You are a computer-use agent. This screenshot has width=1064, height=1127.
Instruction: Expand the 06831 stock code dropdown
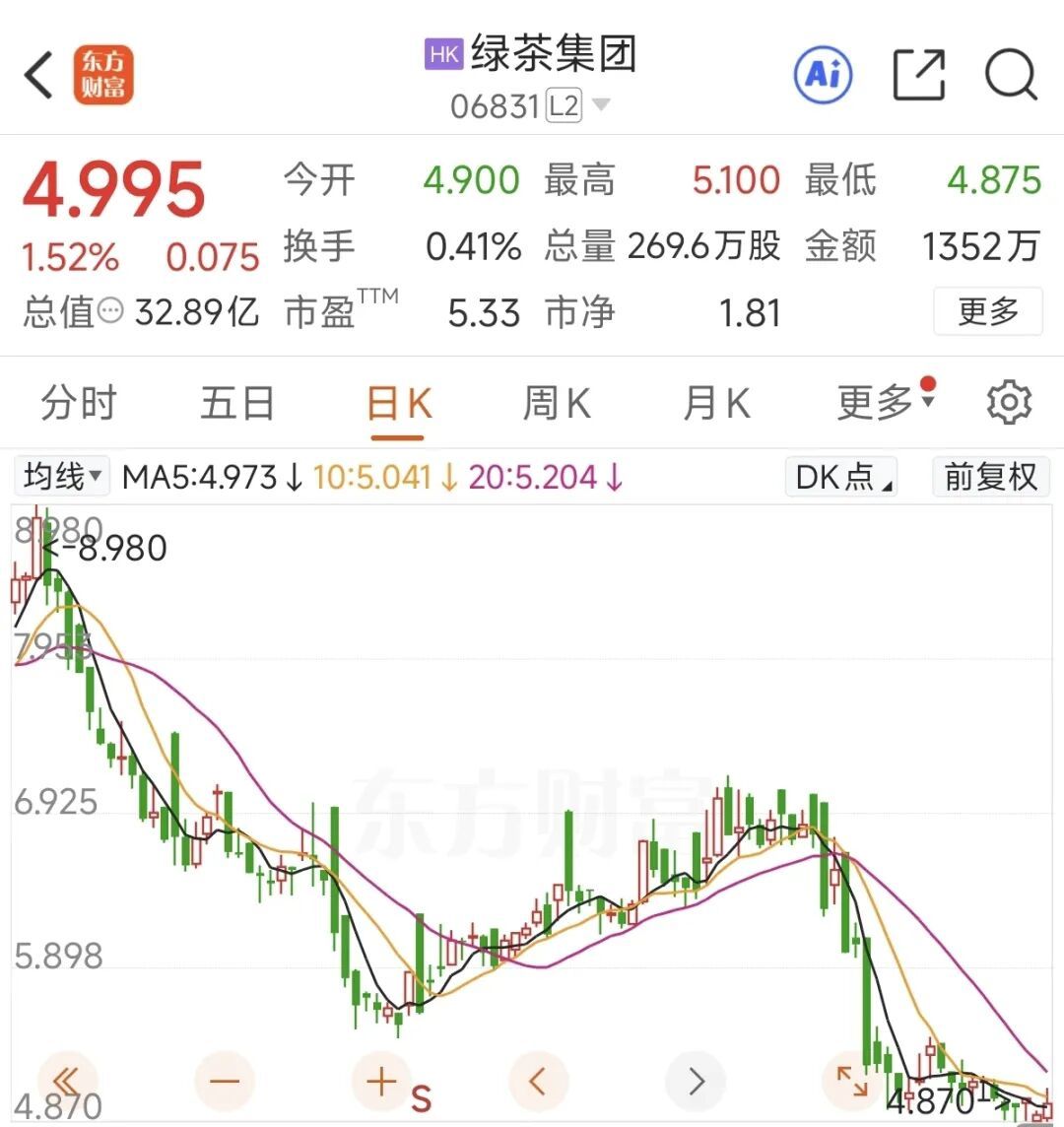pyautogui.click(x=600, y=105)
